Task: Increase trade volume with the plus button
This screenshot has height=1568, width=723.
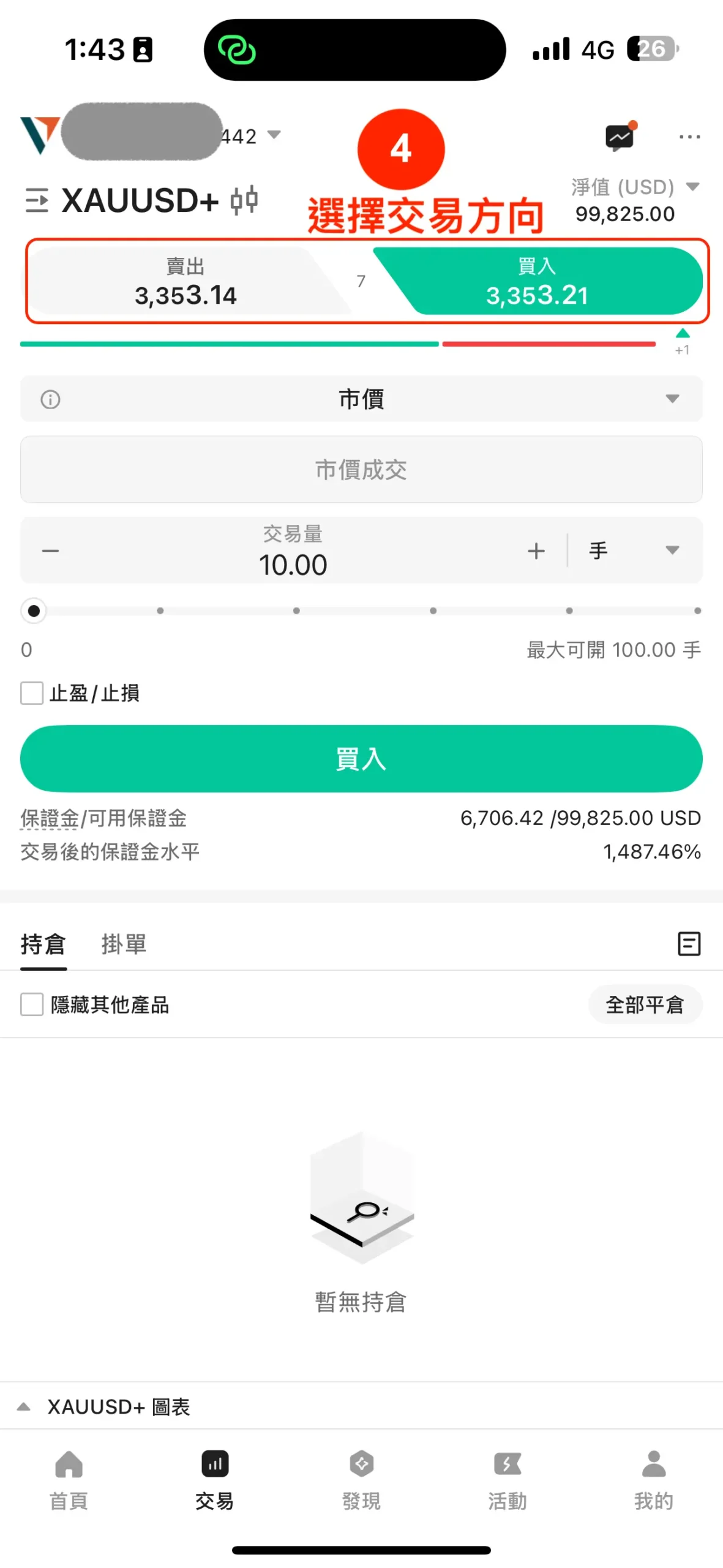Action: click(x=536, y=551)
